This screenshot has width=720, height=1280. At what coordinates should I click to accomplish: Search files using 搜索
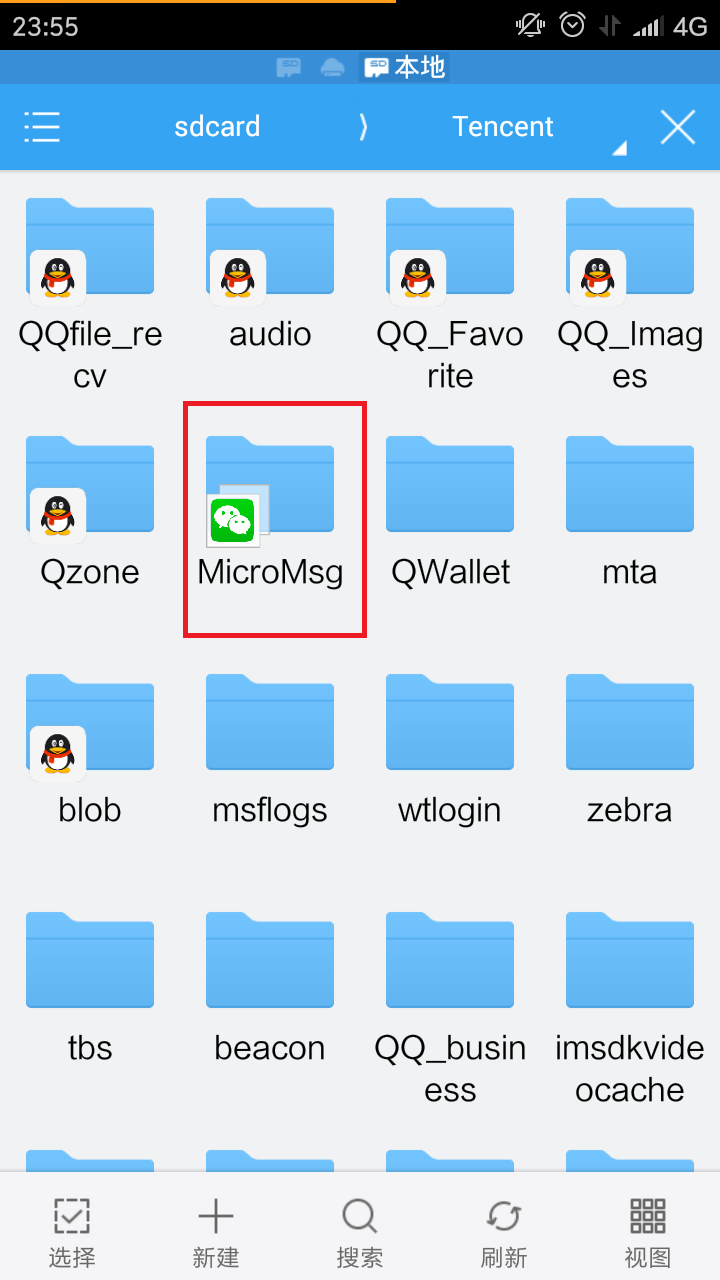360,1230
